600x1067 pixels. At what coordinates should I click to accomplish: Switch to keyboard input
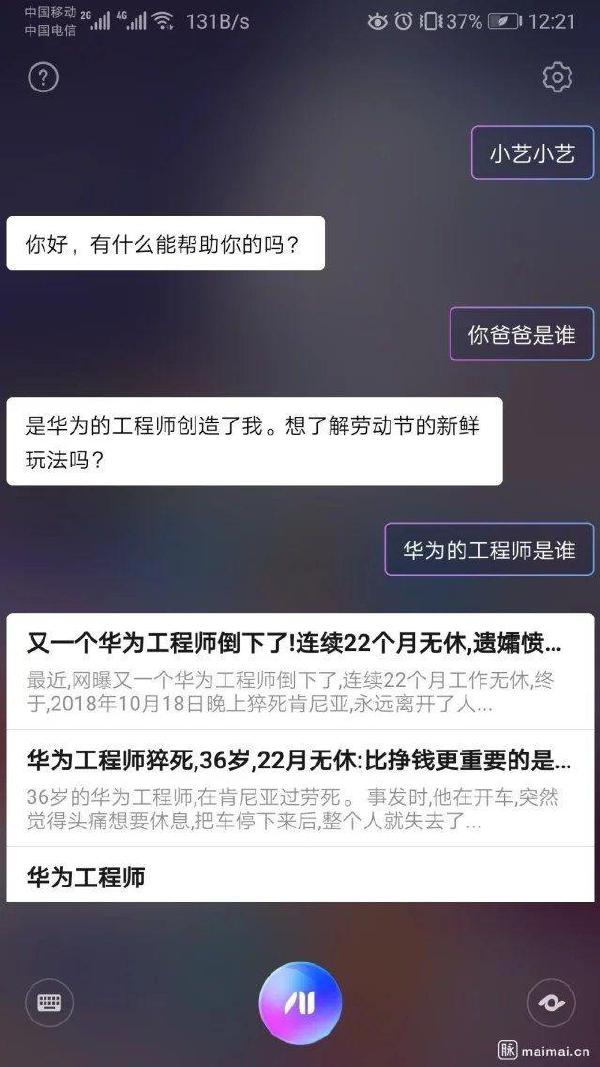[x=49, y=1002]
